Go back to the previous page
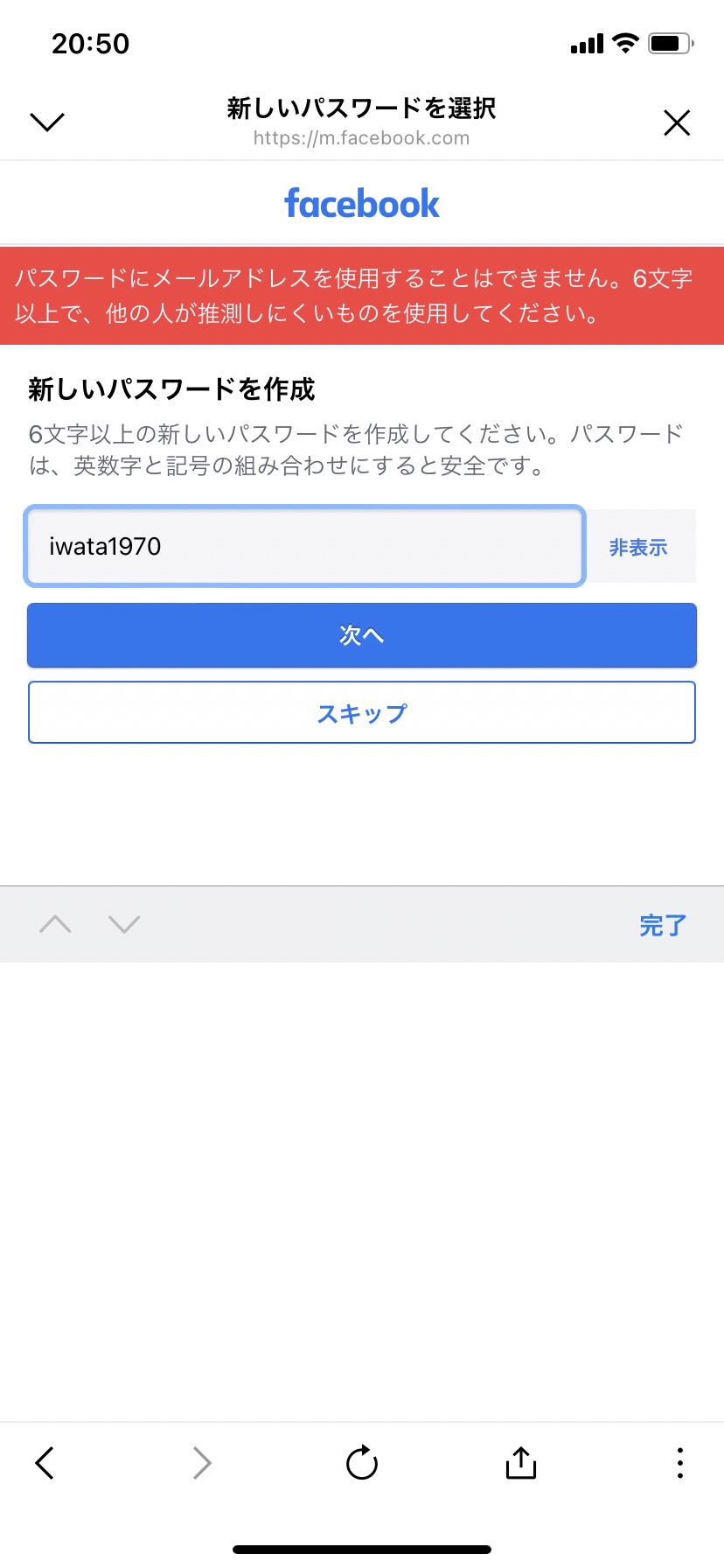724x1568 pixels. [x=45, y=1463]
